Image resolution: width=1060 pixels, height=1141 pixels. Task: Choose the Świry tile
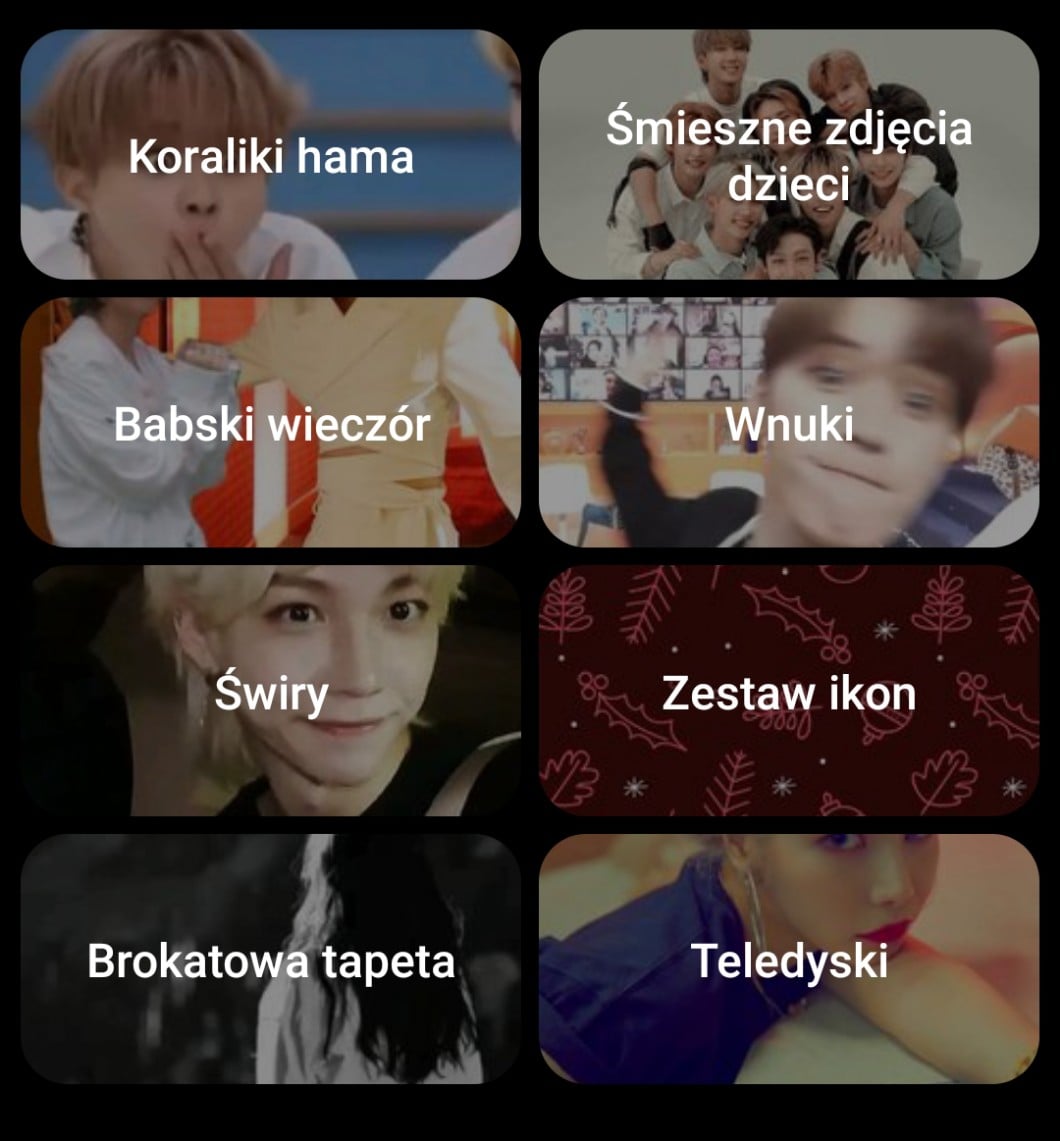(270, 691)
